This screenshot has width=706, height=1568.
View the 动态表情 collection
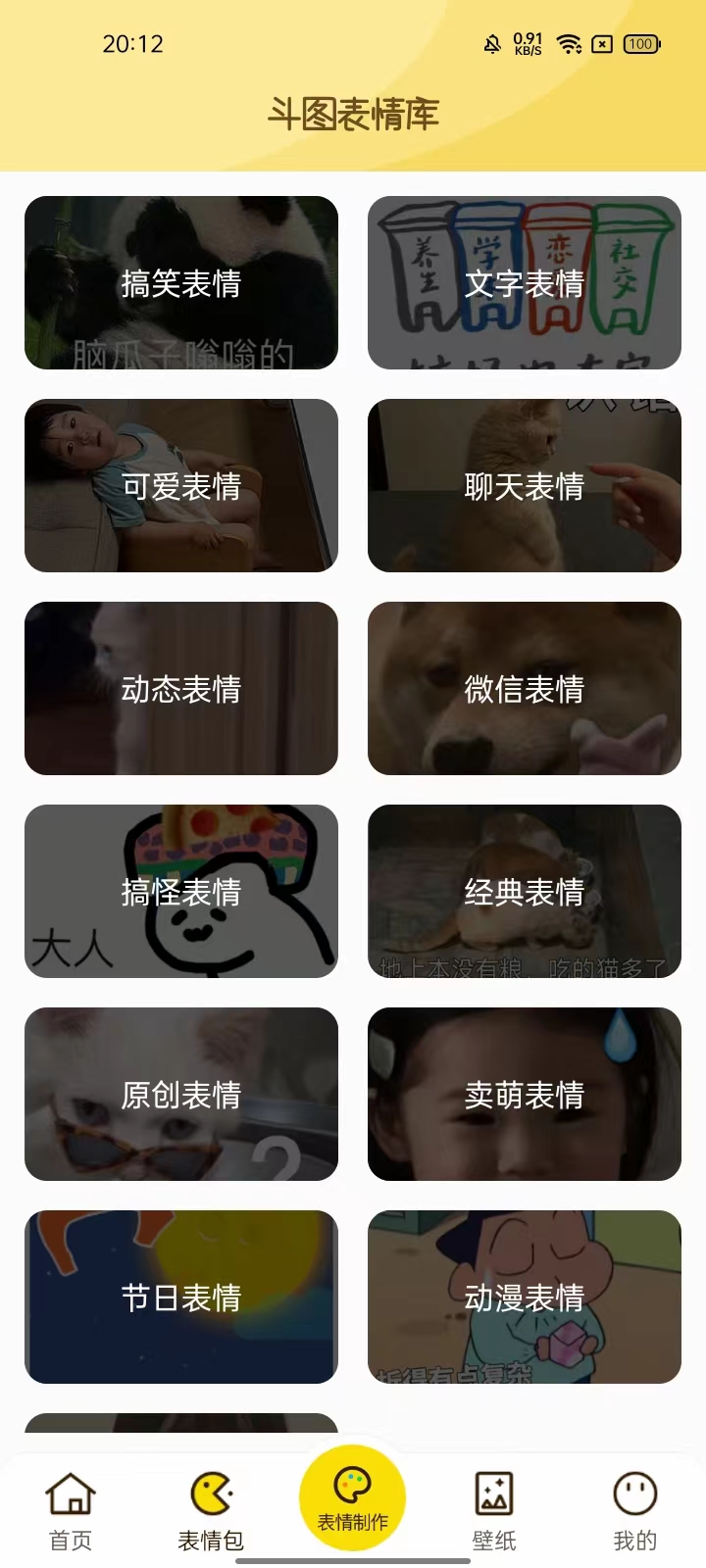[x=181, y=689]
